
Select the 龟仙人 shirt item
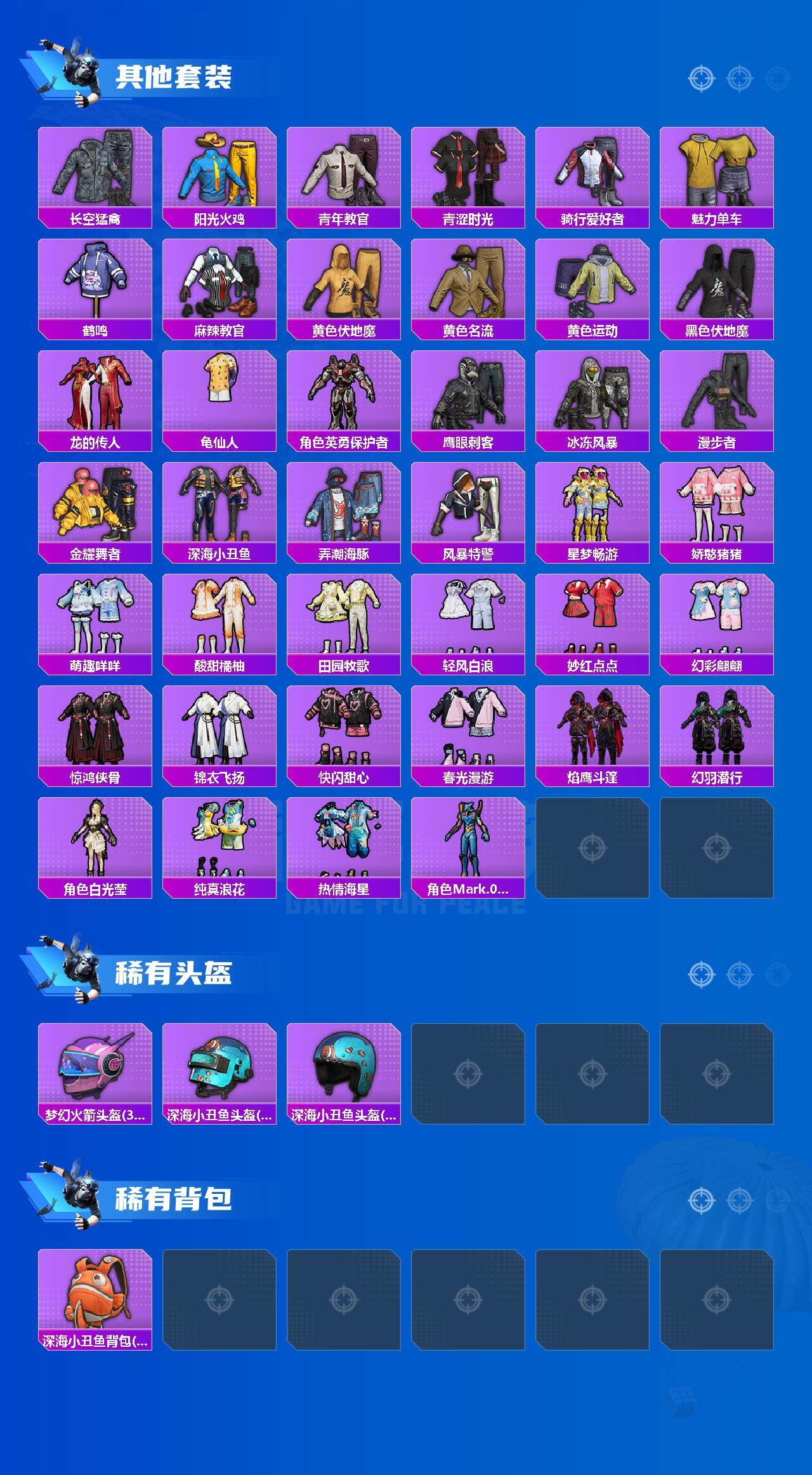point(219,400)
